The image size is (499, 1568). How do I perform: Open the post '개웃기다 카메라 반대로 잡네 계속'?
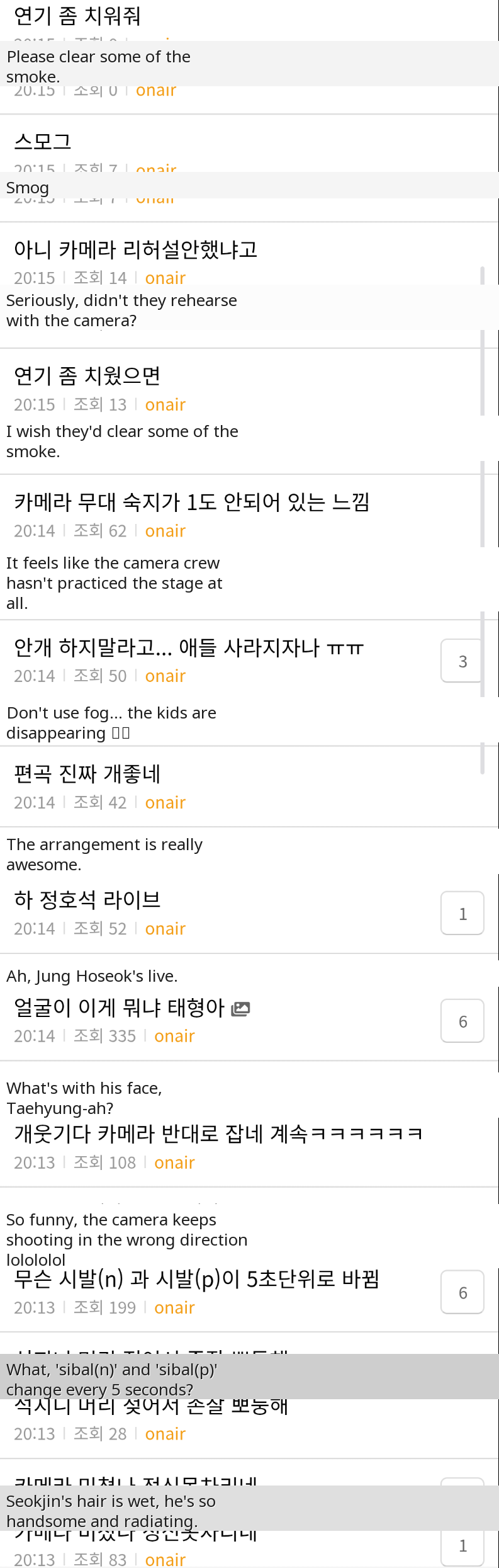point(218,1134)
